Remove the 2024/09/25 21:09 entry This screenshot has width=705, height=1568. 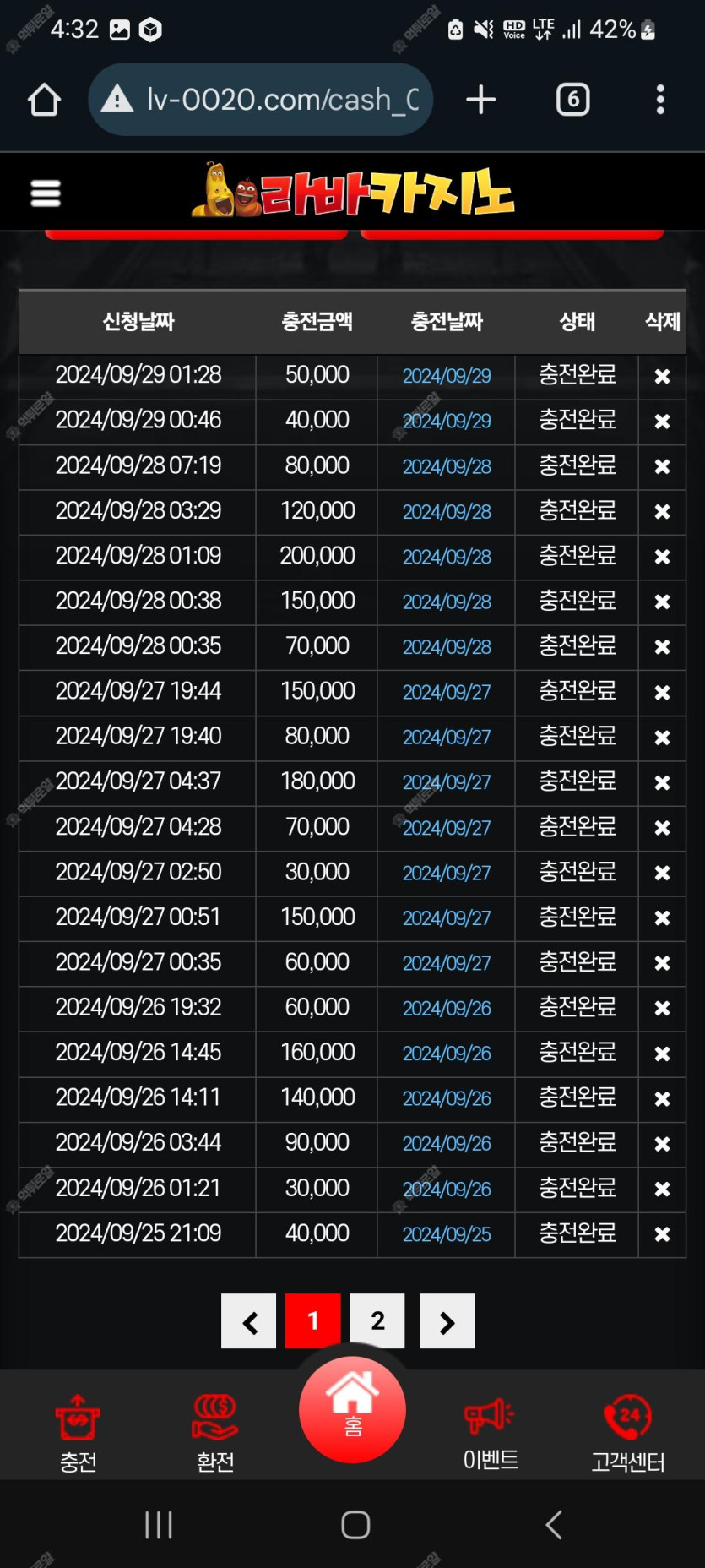[662, 1234]
